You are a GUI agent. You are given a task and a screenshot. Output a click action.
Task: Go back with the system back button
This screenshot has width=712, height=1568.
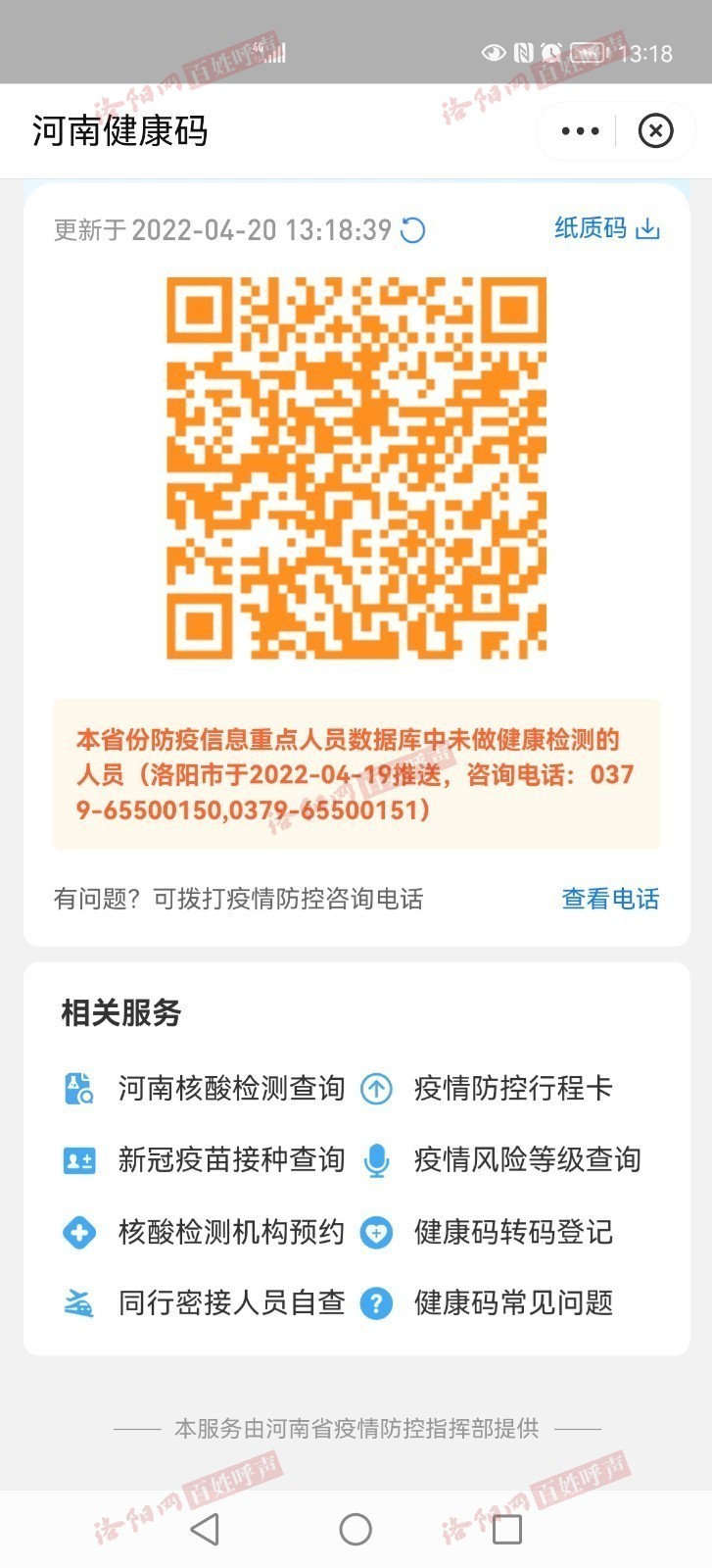(x=205, y=1529)
